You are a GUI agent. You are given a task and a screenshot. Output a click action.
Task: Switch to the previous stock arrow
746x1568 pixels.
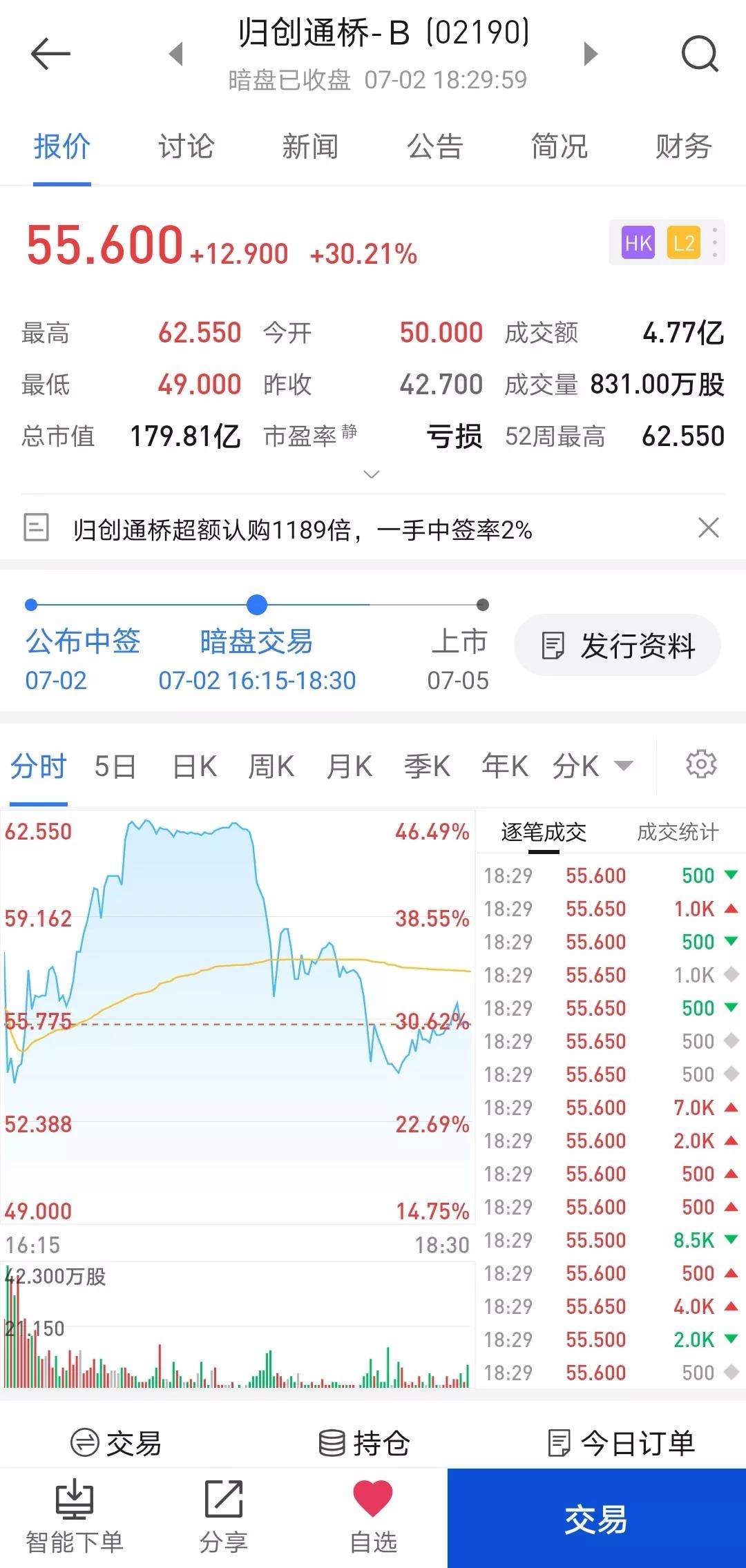click(177, 54)
